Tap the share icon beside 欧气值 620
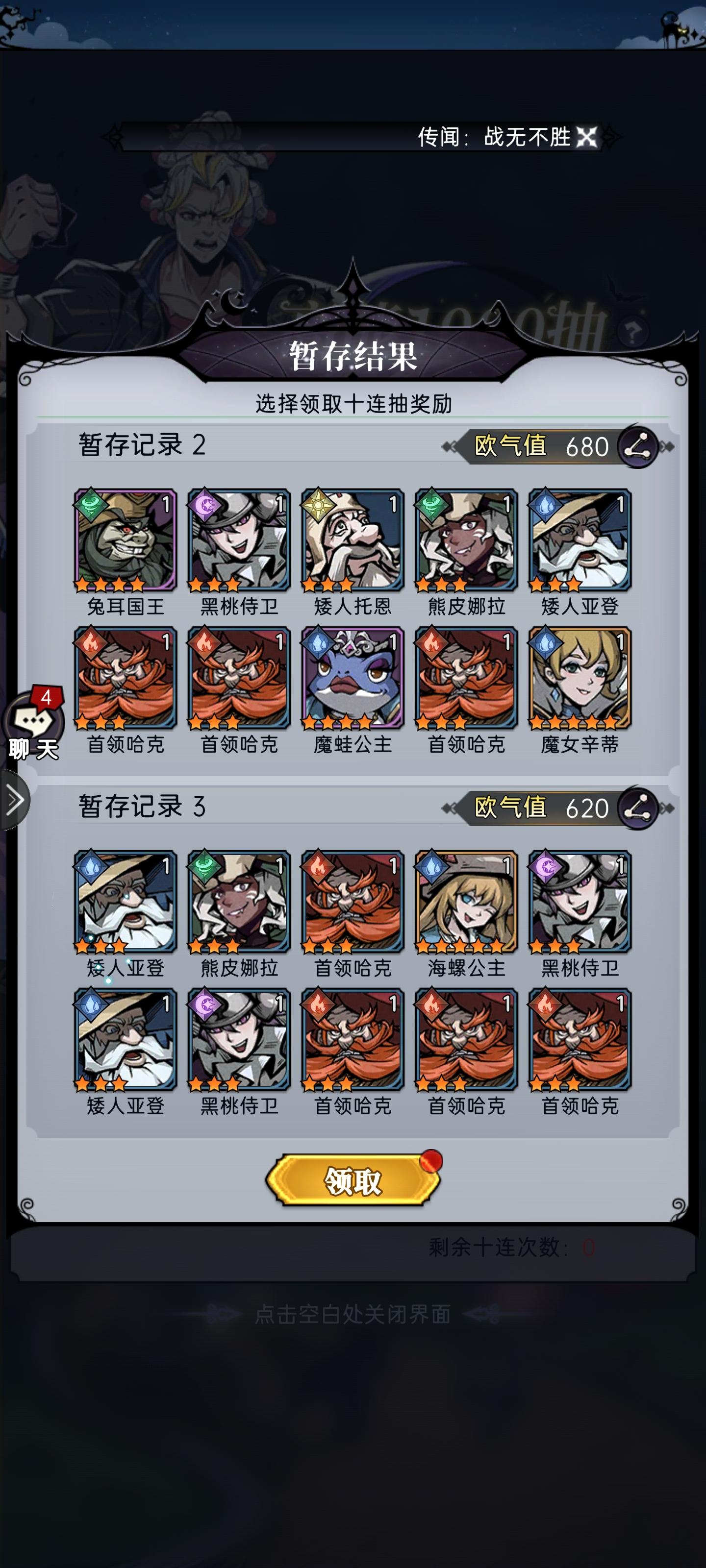 click(x=638, y=809)
